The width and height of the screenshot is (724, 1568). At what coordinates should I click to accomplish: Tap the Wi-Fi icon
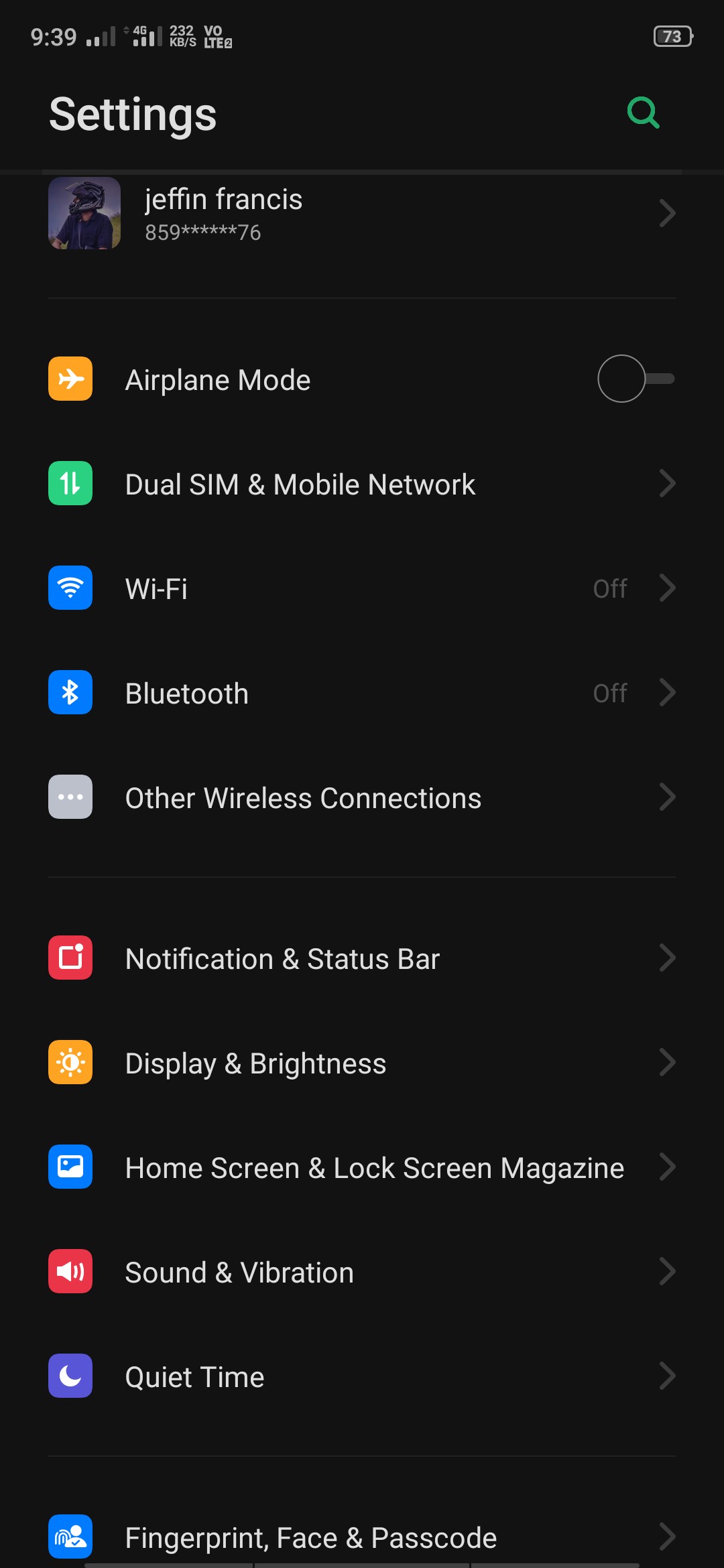click(70, 588)
